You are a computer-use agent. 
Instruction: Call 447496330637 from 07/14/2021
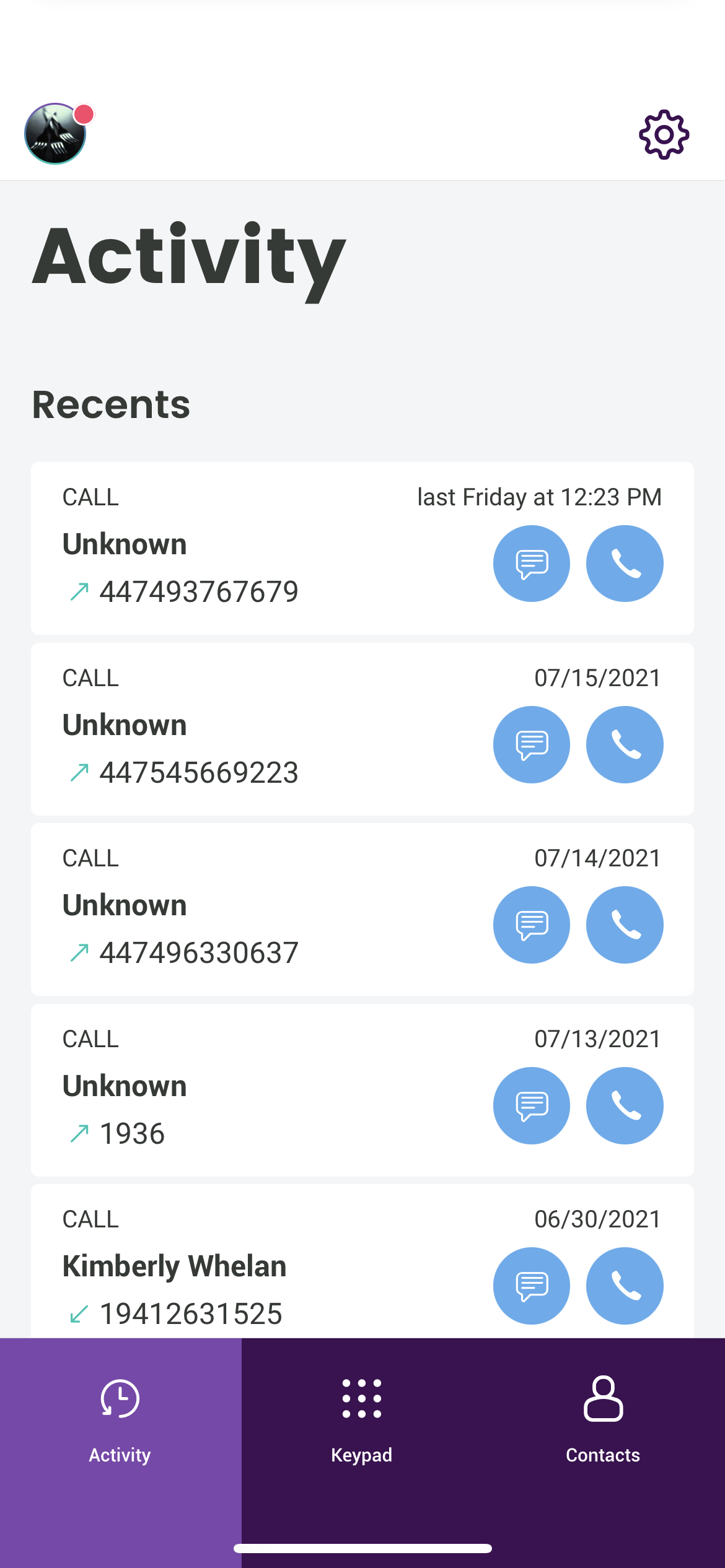point(625,925)
